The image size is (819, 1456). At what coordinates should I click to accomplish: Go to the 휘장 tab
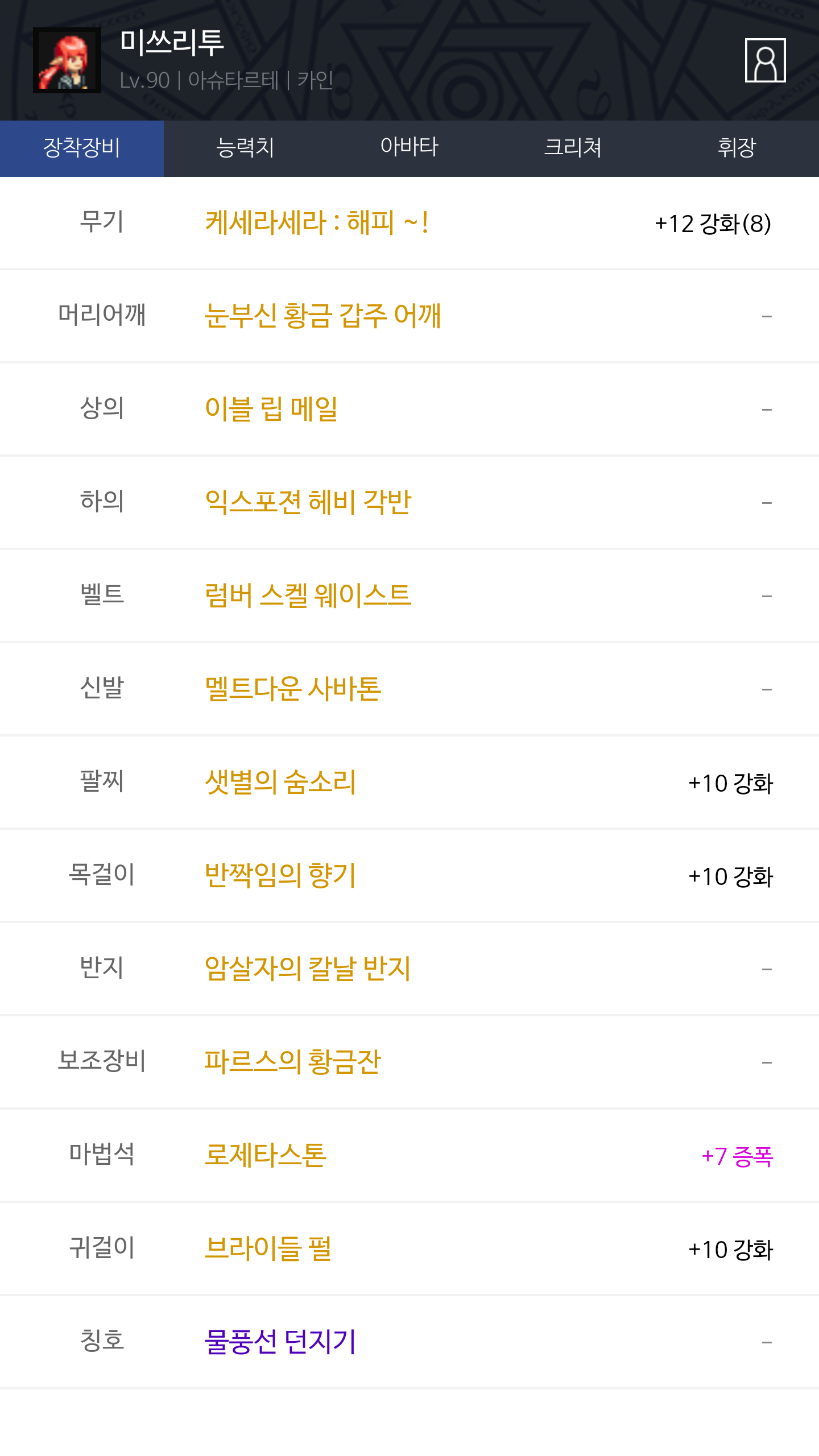pos(737,148)
